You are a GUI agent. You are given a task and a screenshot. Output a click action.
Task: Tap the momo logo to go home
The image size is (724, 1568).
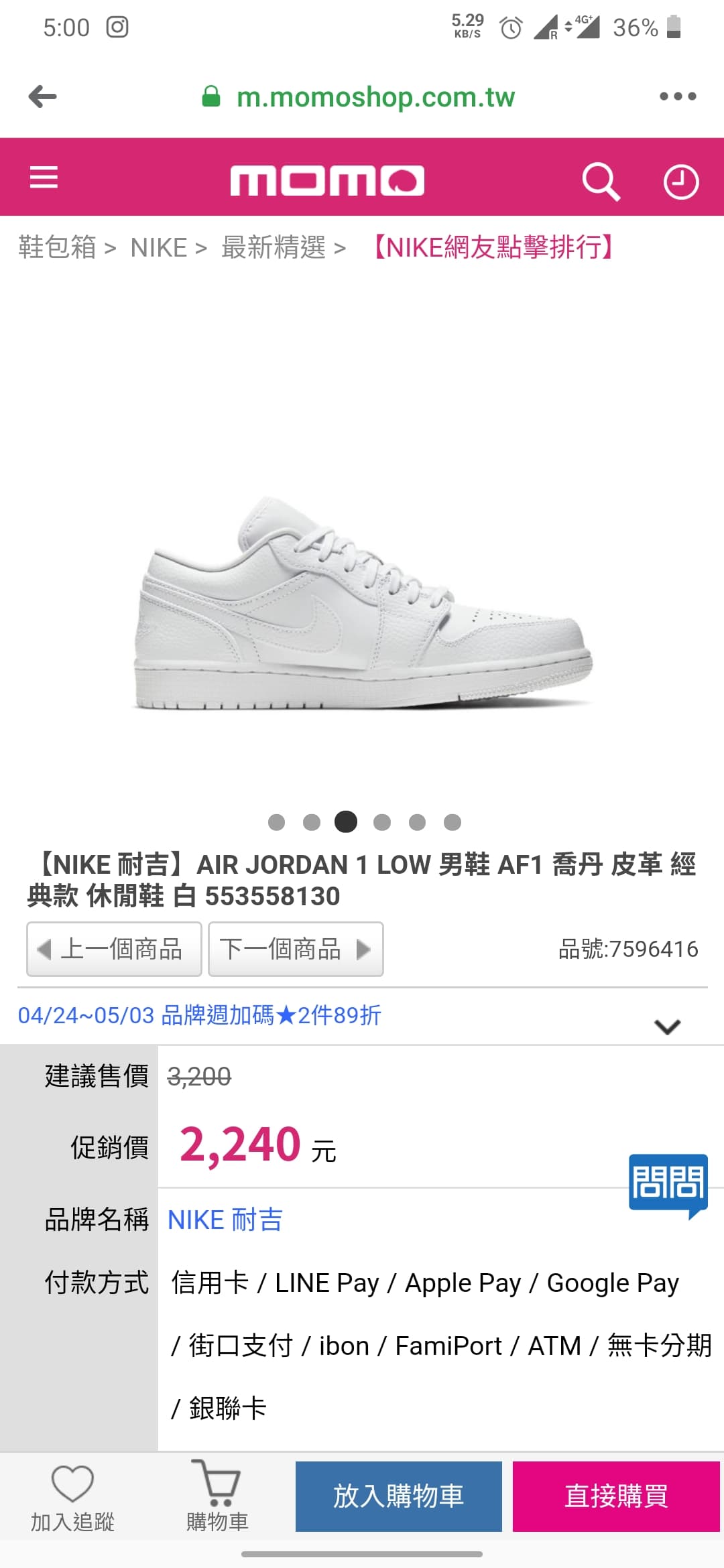[328, 178]
